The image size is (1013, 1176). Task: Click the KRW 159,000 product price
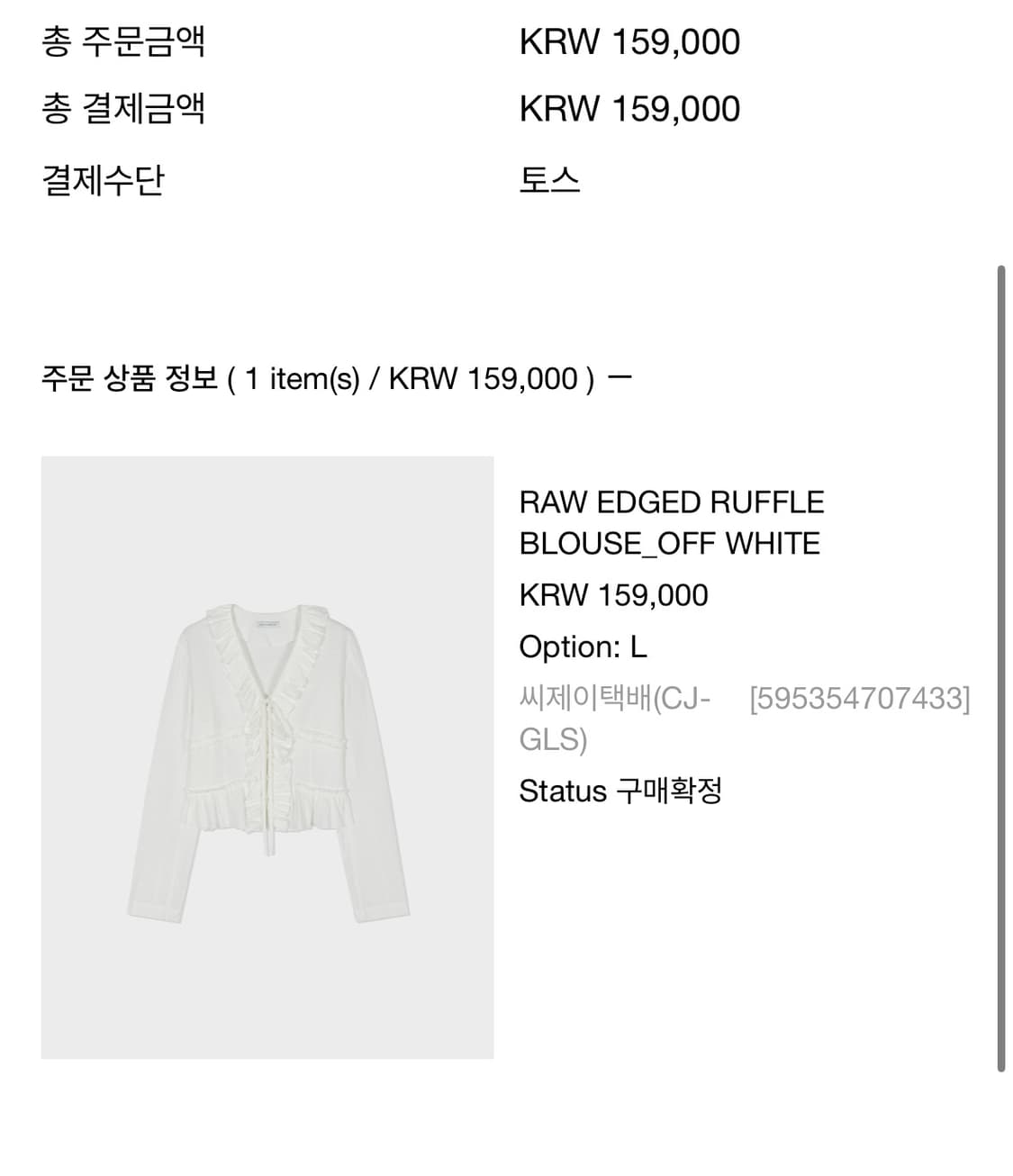[614, 594]
